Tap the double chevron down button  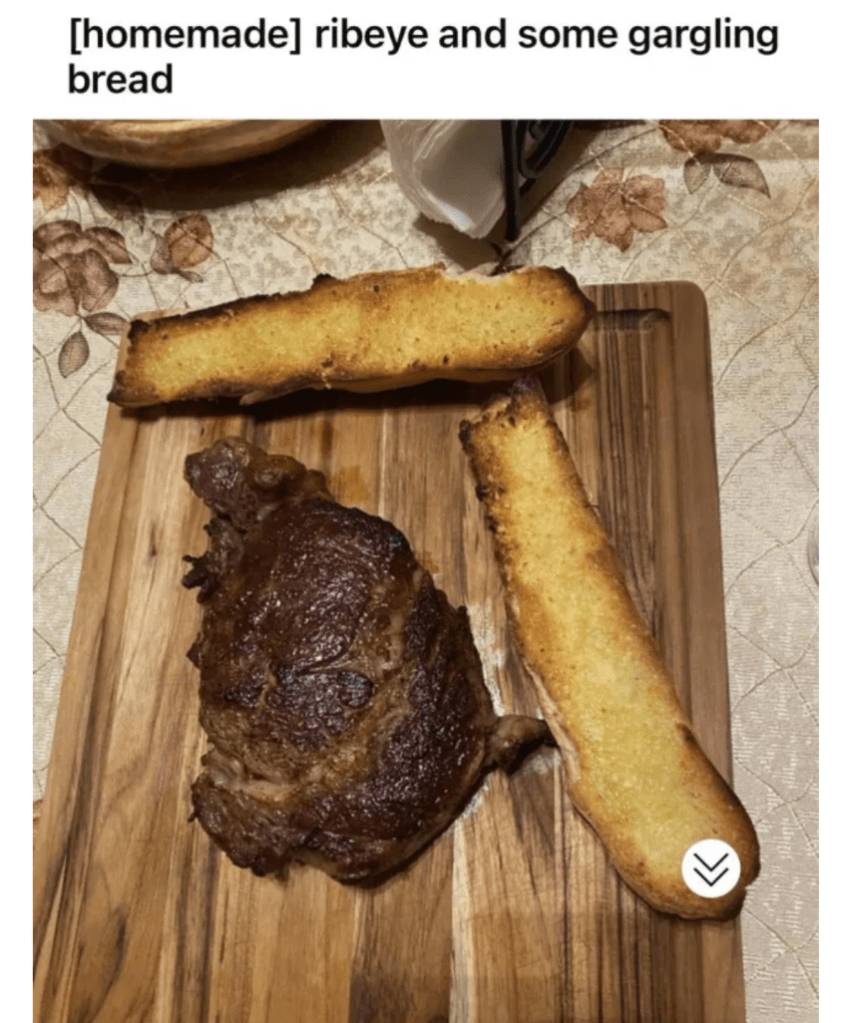coord(711,869)
